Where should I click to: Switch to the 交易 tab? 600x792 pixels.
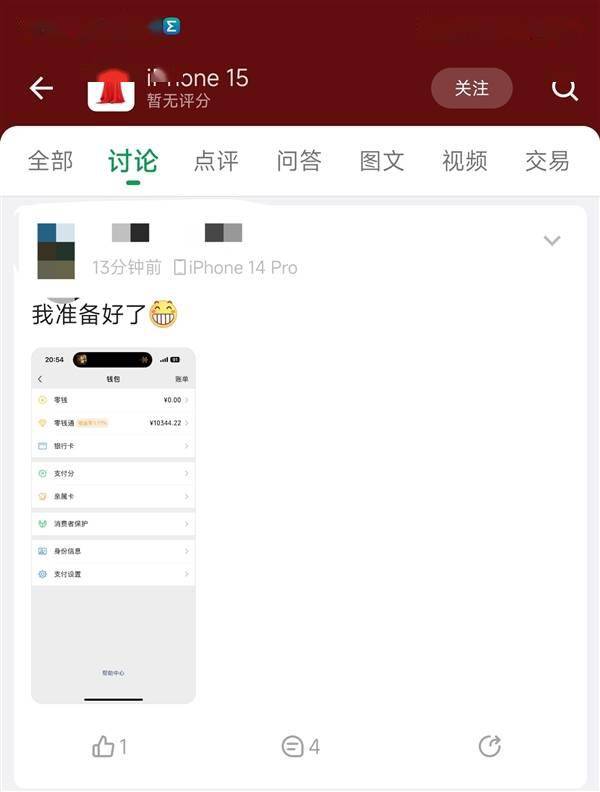[x=547, y=161]
